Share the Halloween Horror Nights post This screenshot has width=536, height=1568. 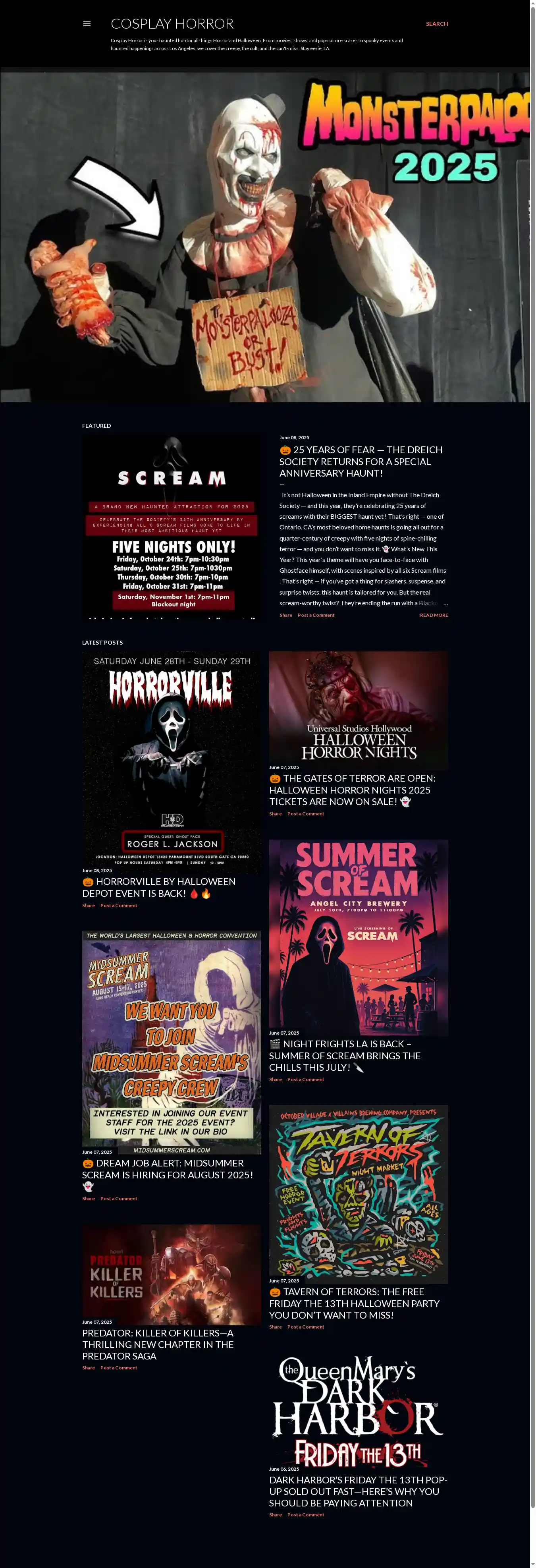(x=275, y=813)
